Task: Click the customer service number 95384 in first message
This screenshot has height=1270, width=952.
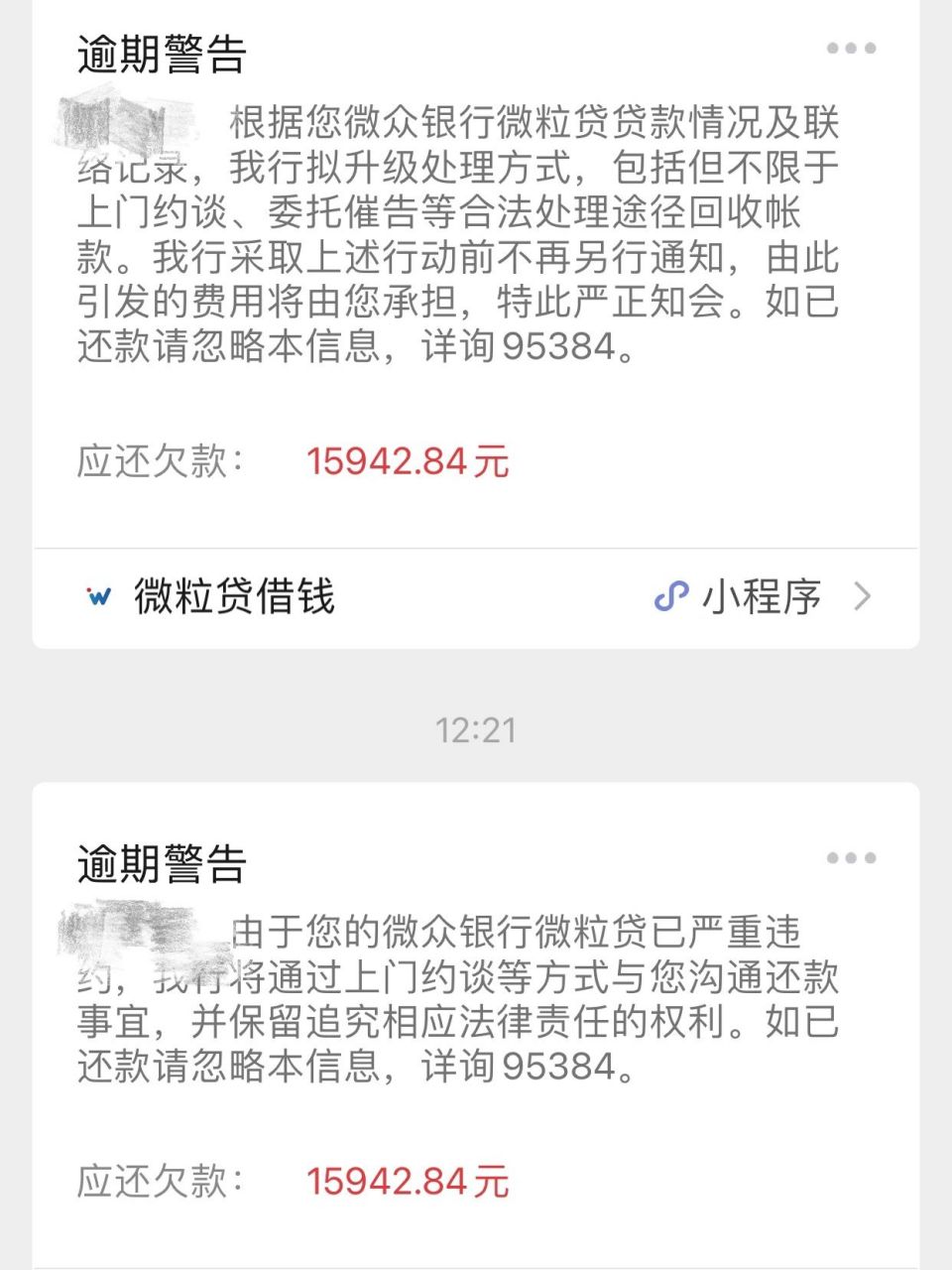Action: point(557,349)
